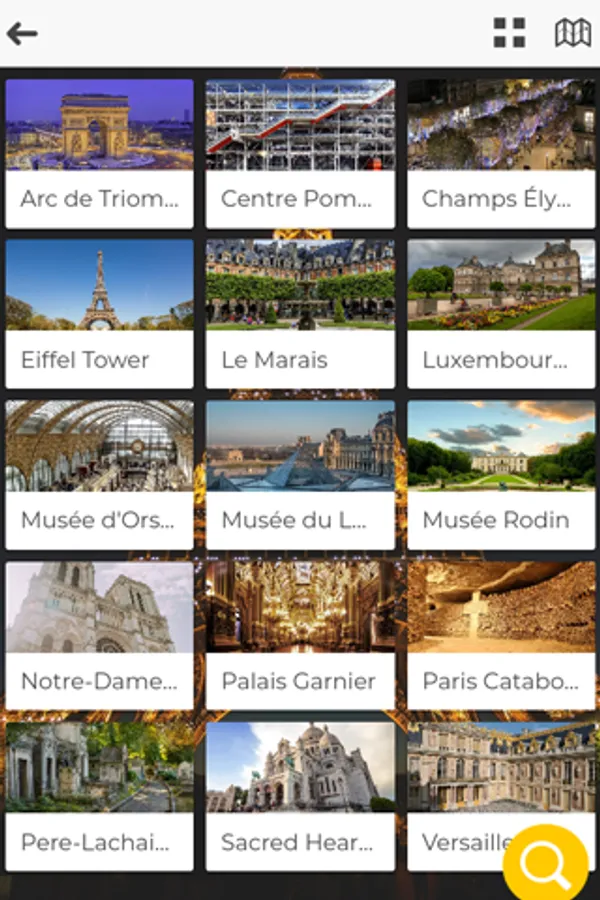Select the Centre Pompidou tile
The image size is (600, 900).
tap(300, 154)
